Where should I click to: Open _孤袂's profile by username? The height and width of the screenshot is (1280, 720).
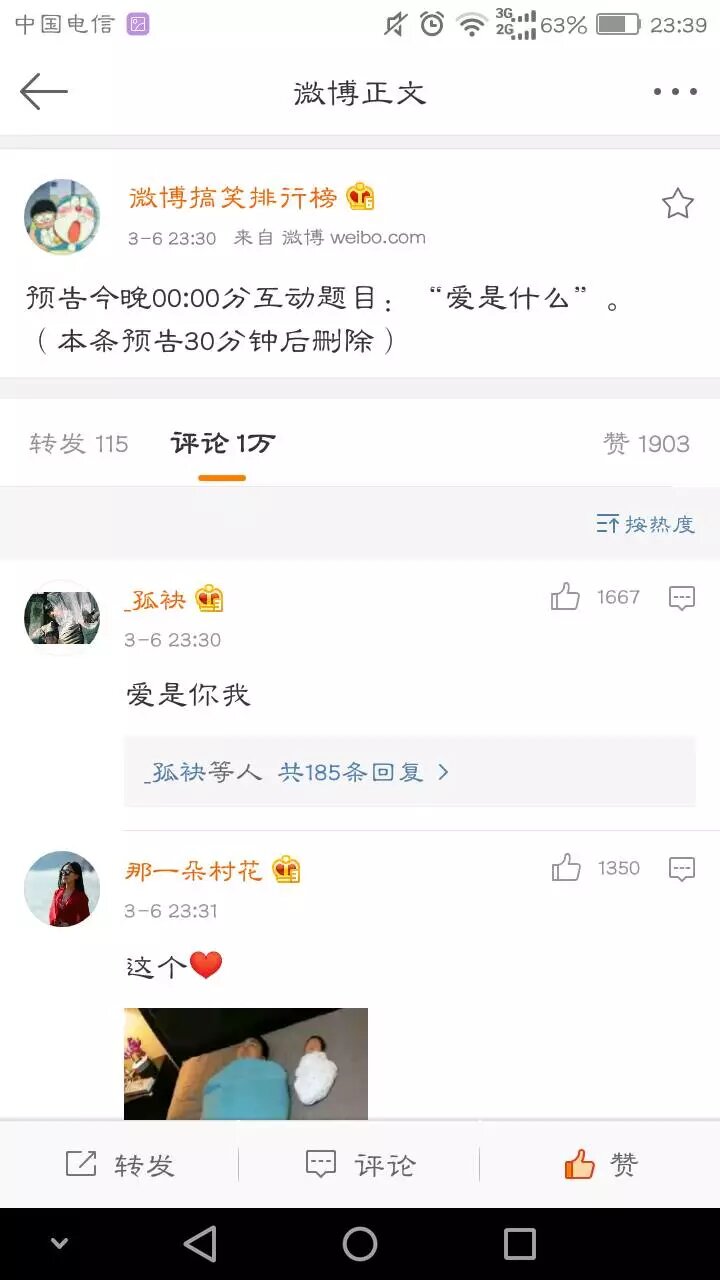point(156,600)
